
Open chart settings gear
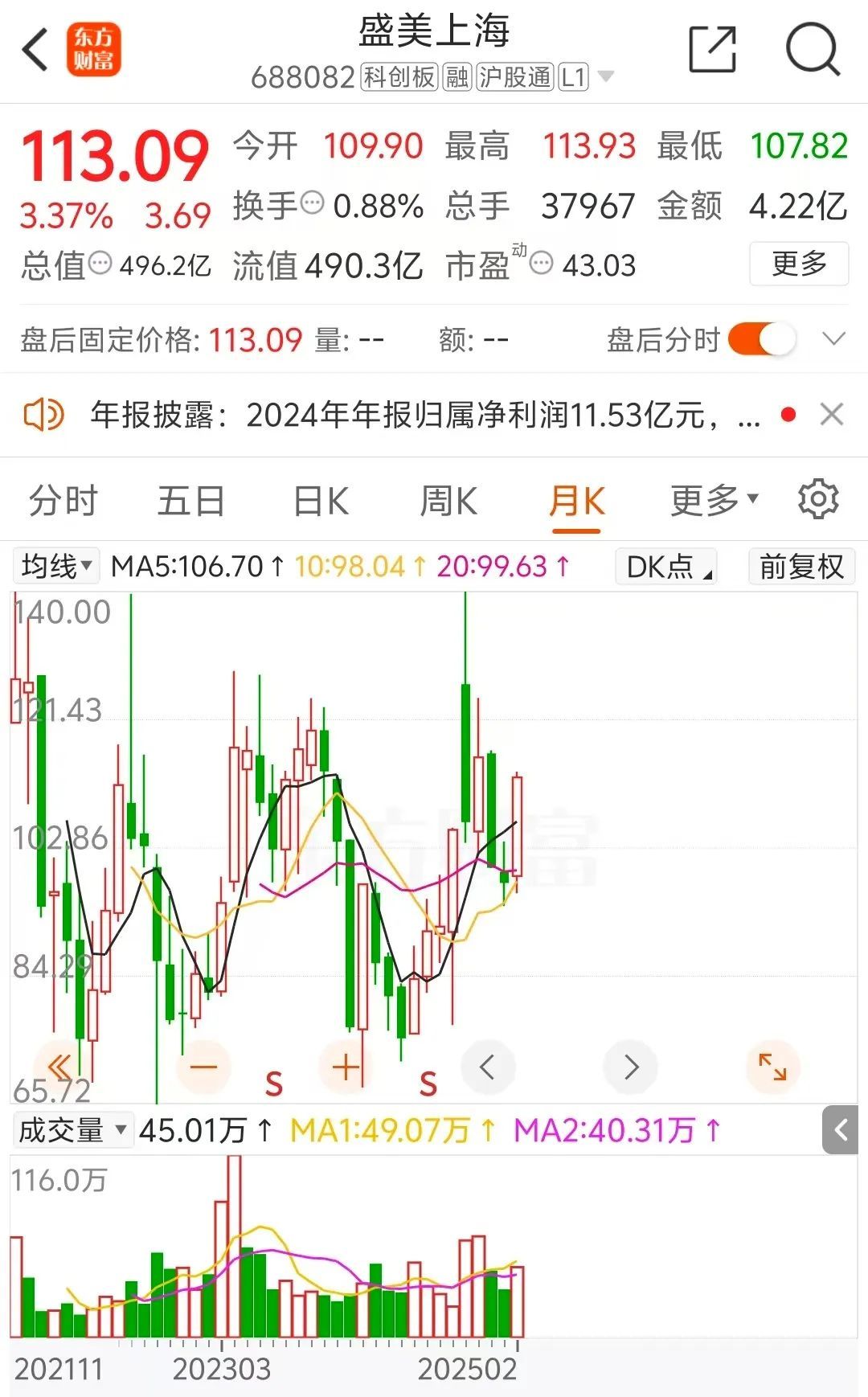[818, 499]
